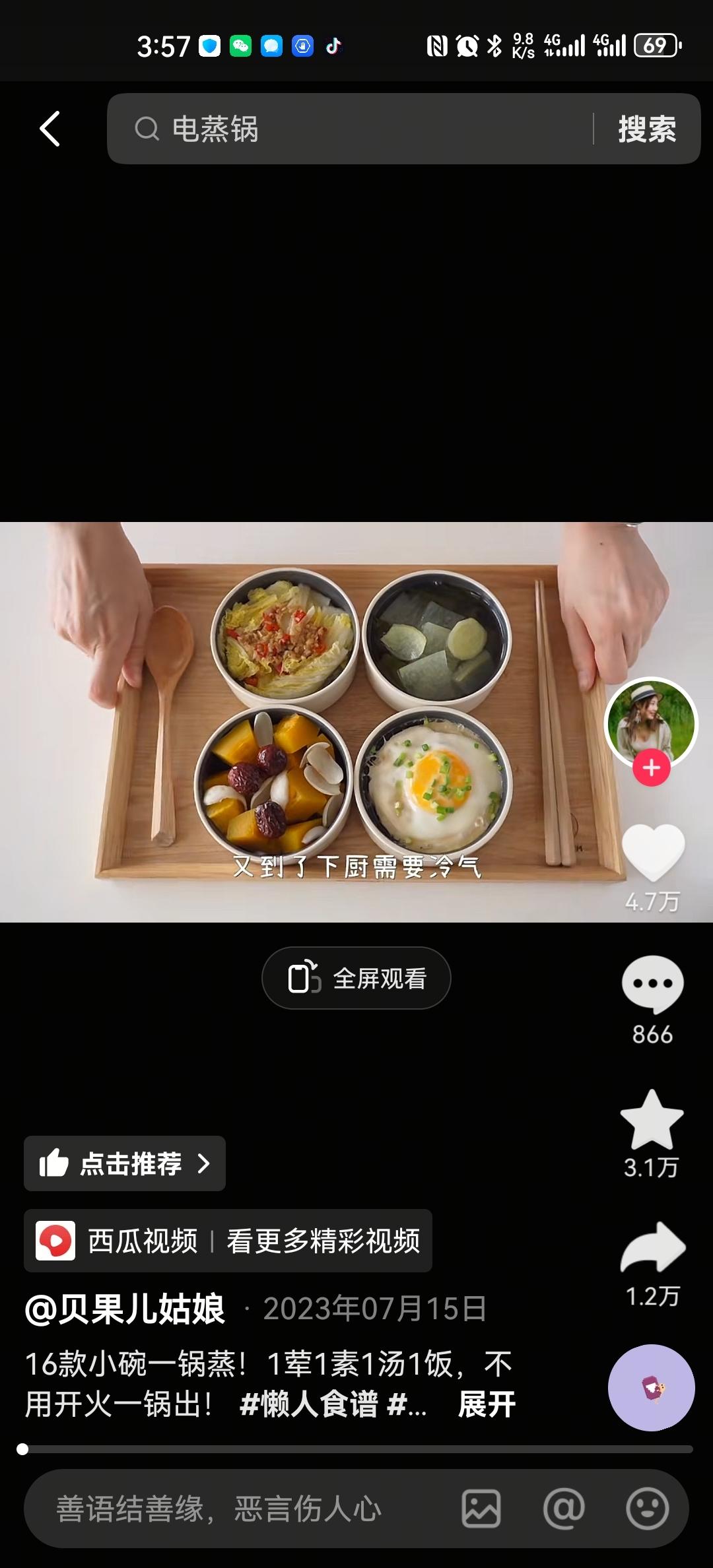Screen dimensions: 713x1568
Task: Tap the 搜索 button
Action: point(647,129)
